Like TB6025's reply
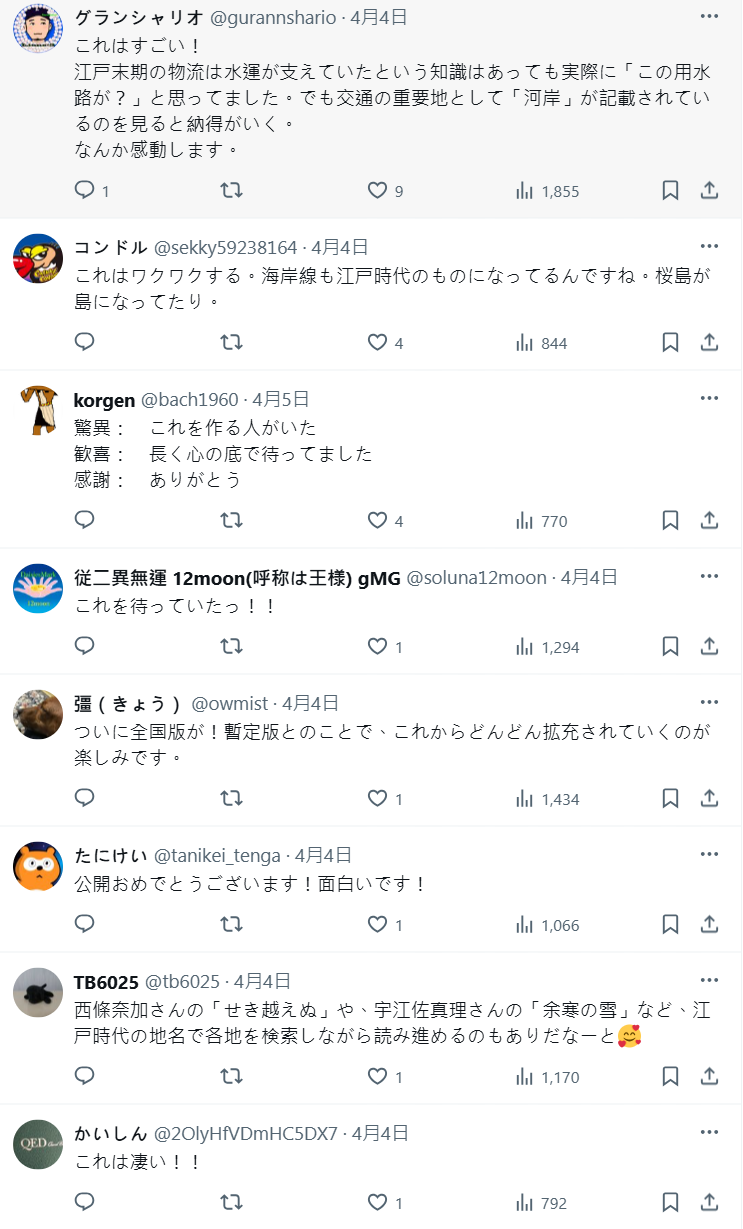This screenshot has height=1229, width=743. point(377,1077)
